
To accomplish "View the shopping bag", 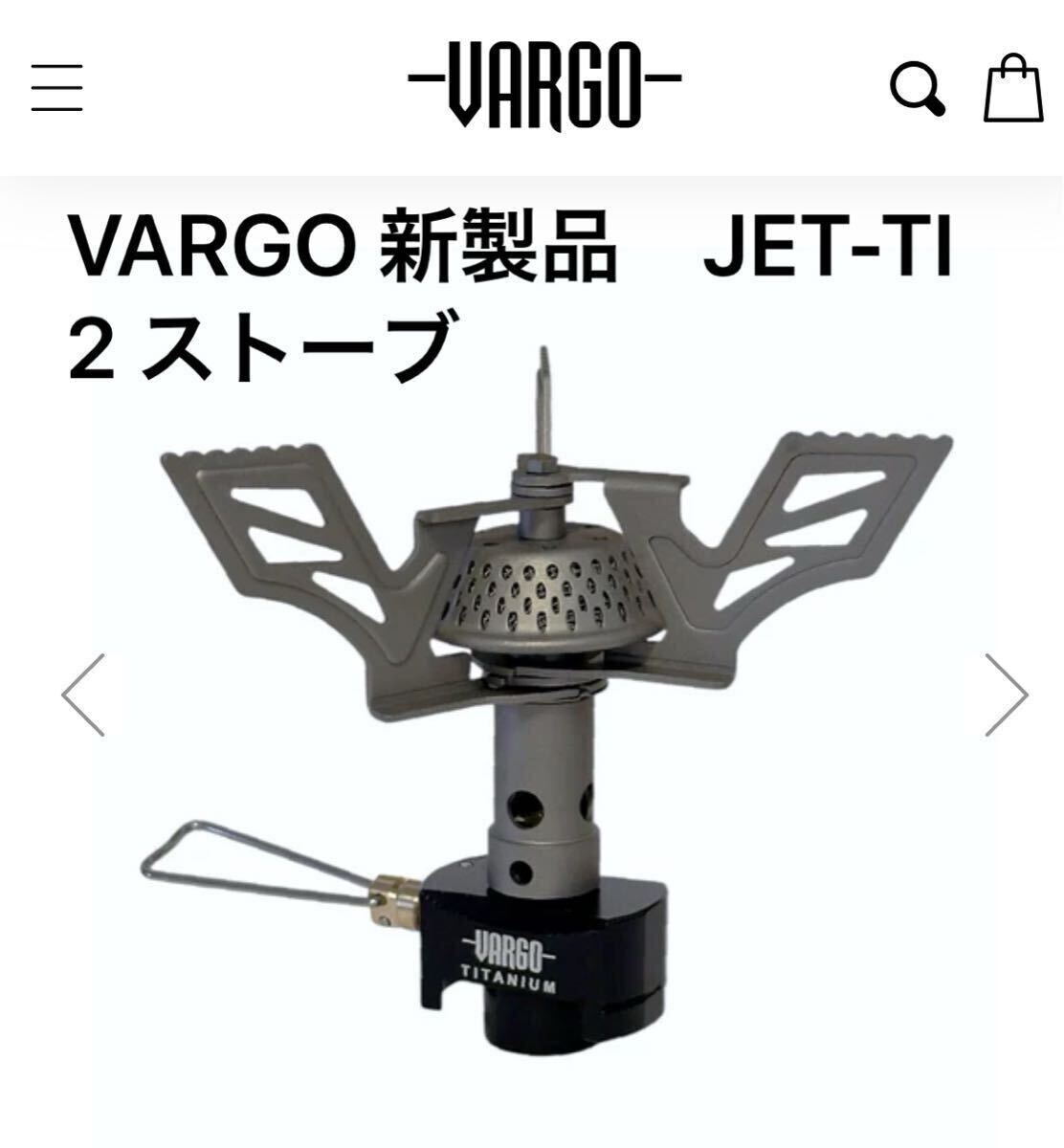I will [x=1013, y=88].
